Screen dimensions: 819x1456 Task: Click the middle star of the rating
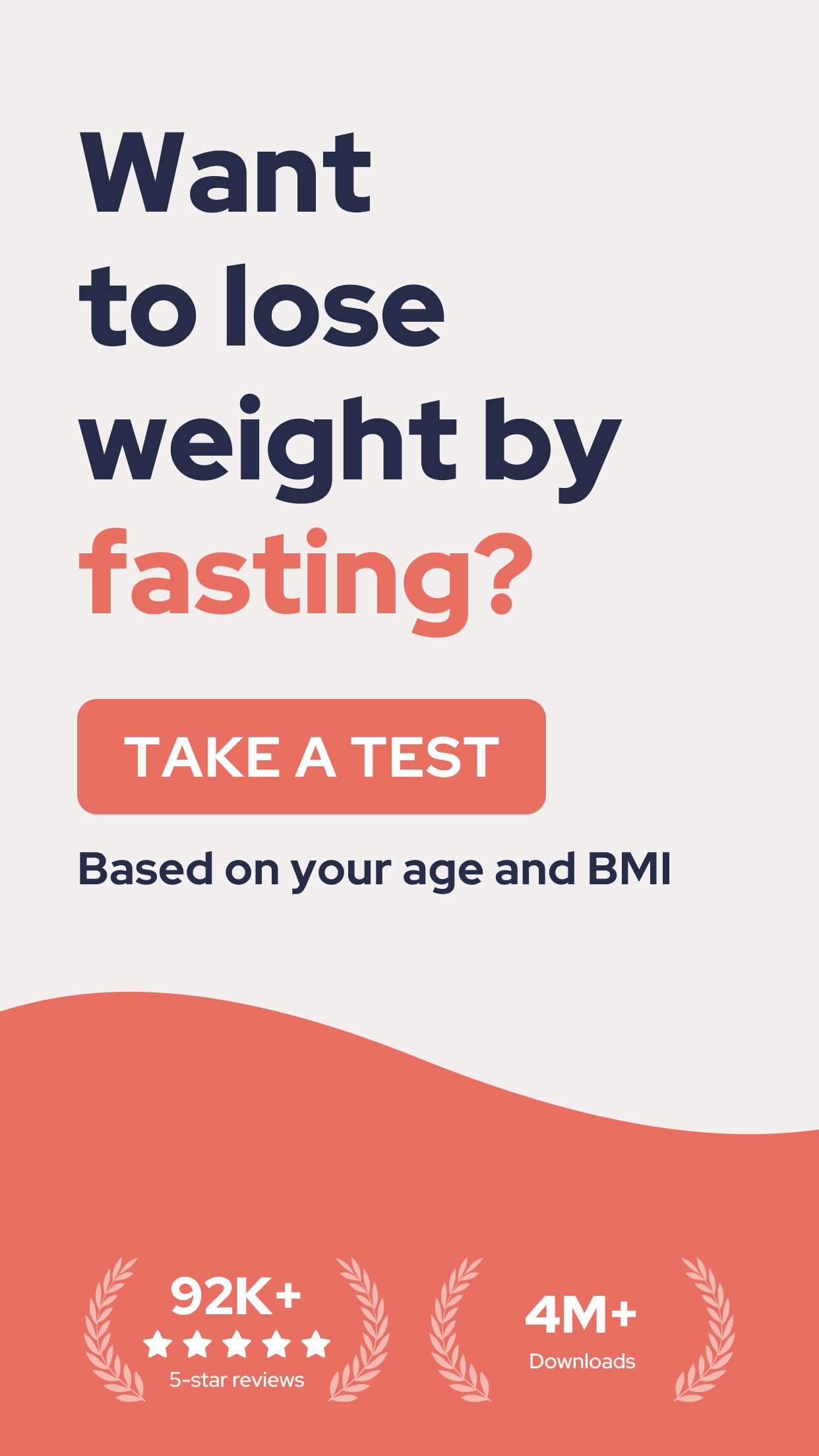(x=237, y=1343)
